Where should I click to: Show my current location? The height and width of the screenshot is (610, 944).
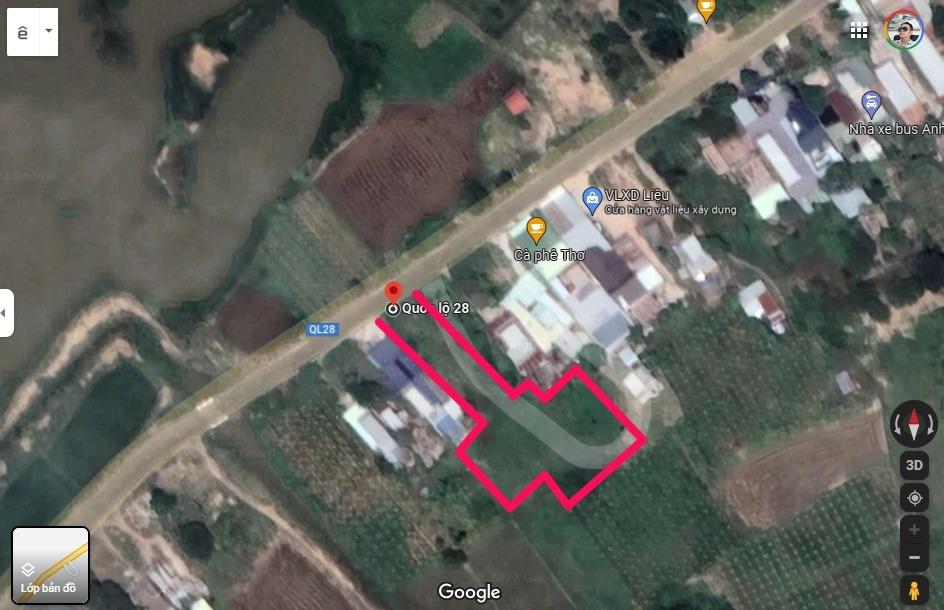[914, 498]
